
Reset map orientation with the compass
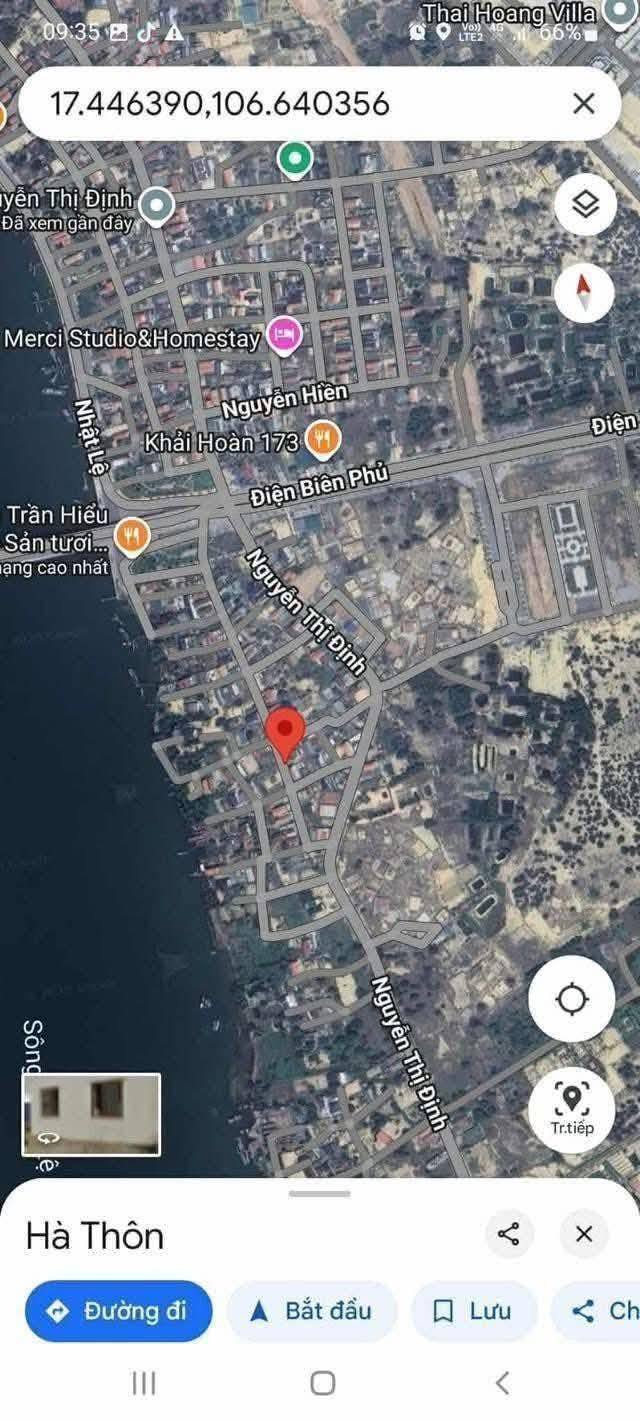coord(585,292)
